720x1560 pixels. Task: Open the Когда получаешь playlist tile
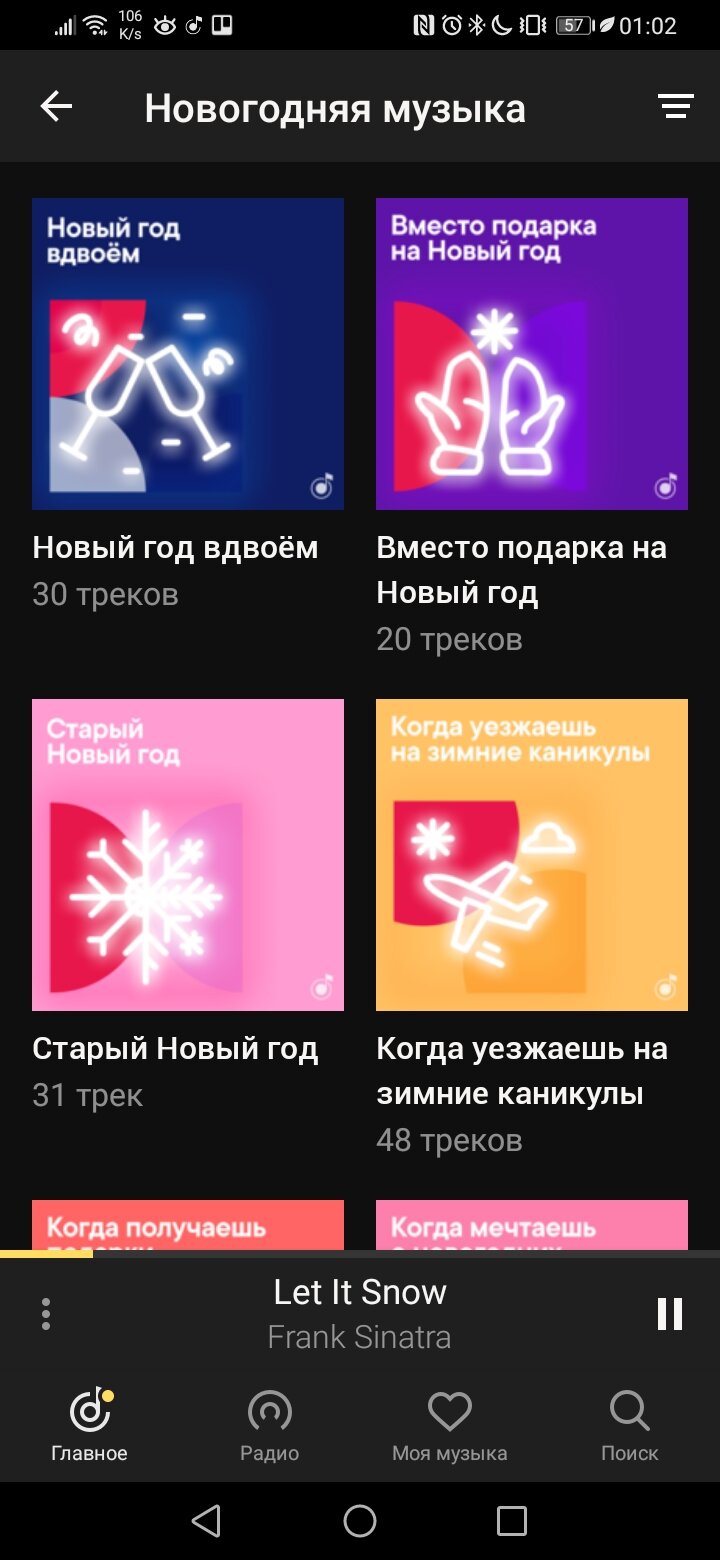pyautogui.click(x=188, y=1225)
